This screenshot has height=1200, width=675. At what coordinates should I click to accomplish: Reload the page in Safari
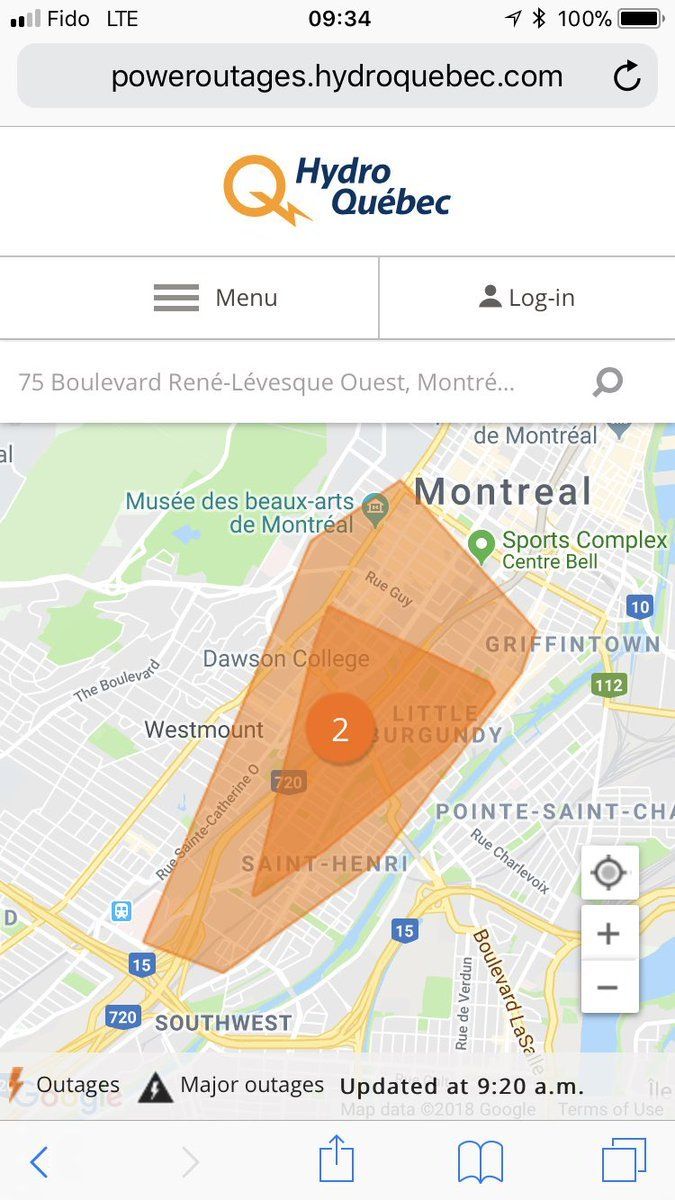click(627, 77)
